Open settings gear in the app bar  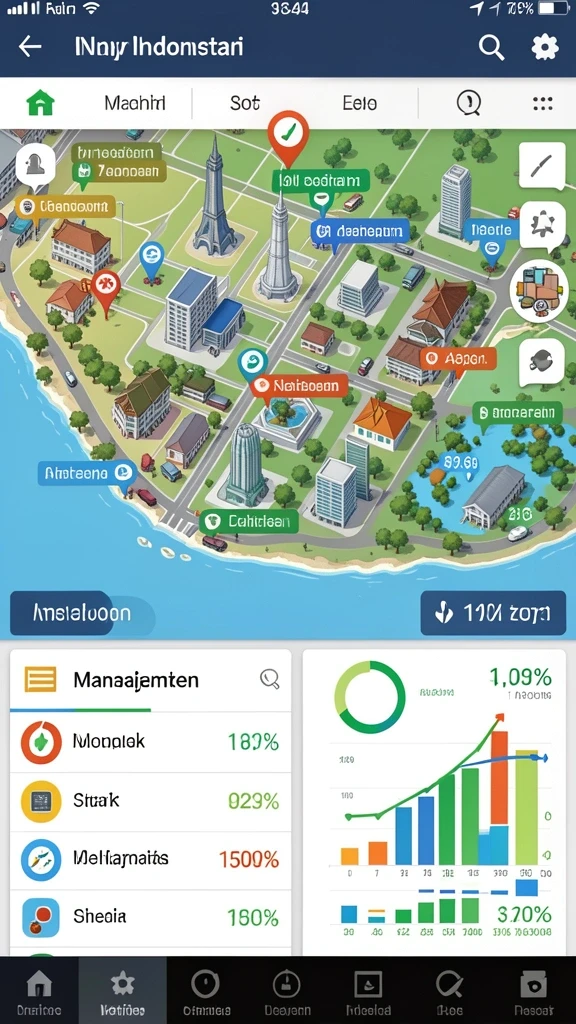(545, 47)
